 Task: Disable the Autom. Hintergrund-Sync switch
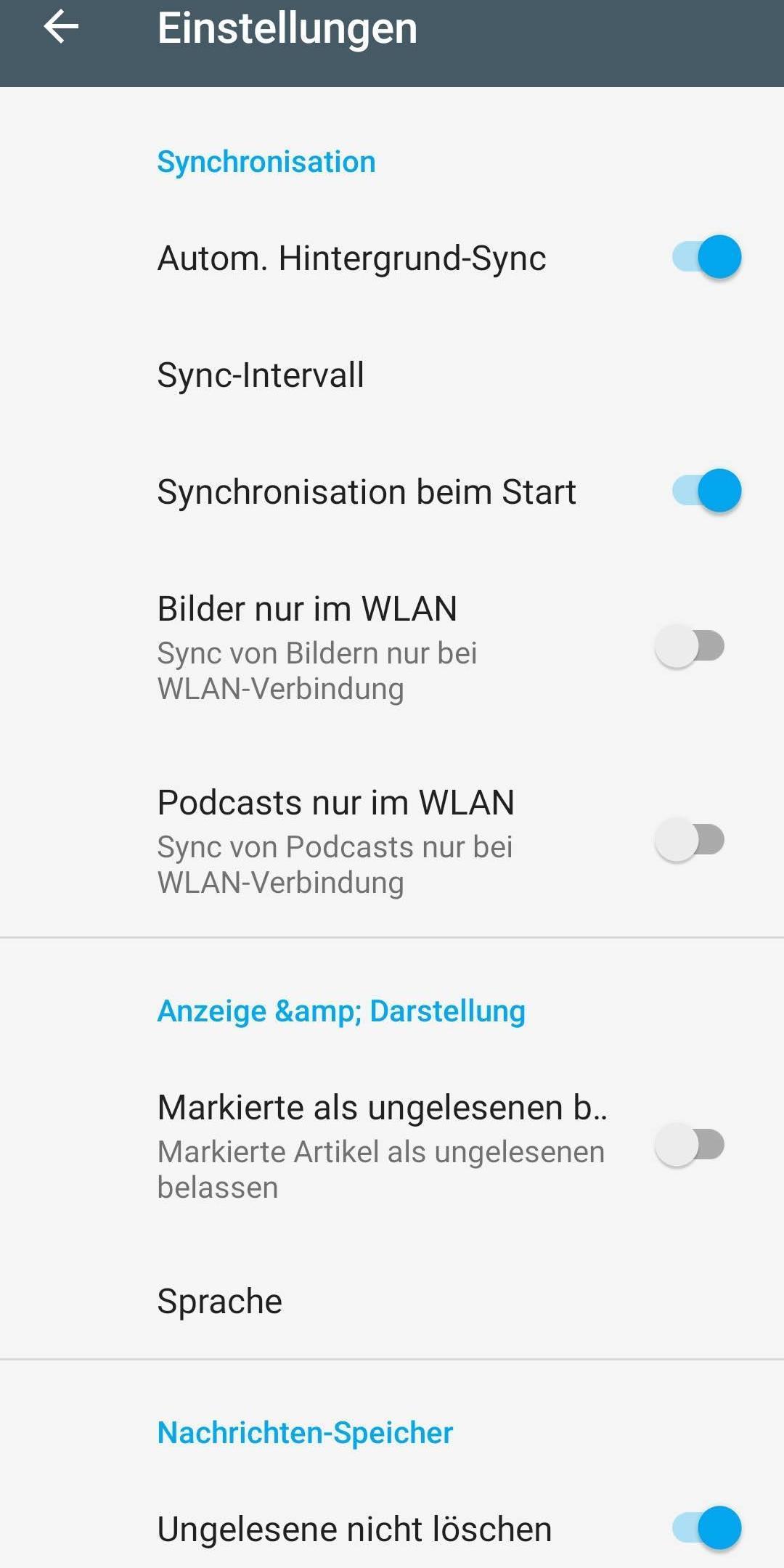703,257
